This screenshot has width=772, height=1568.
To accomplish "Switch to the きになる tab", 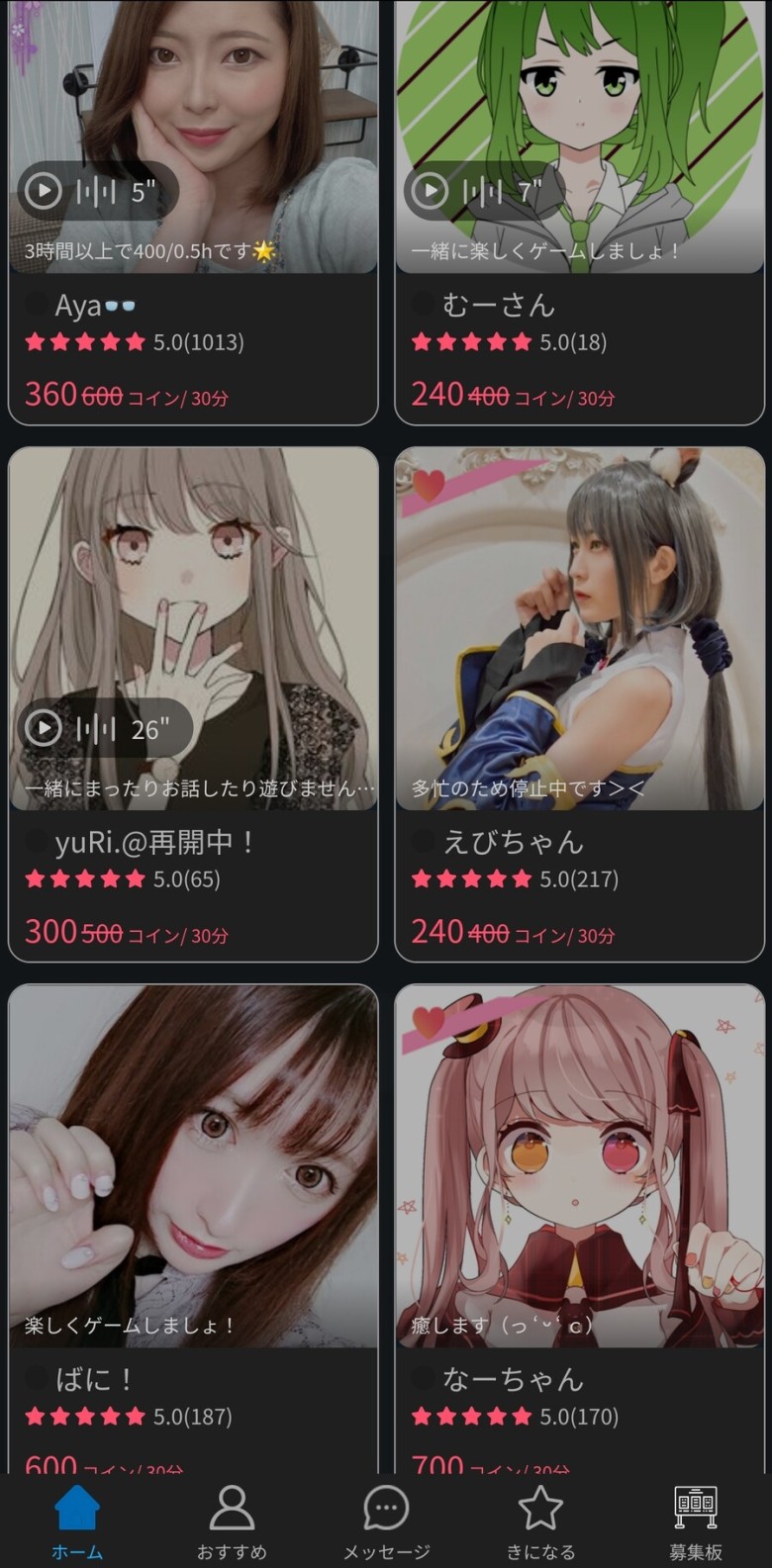I will pos(540,1522).
